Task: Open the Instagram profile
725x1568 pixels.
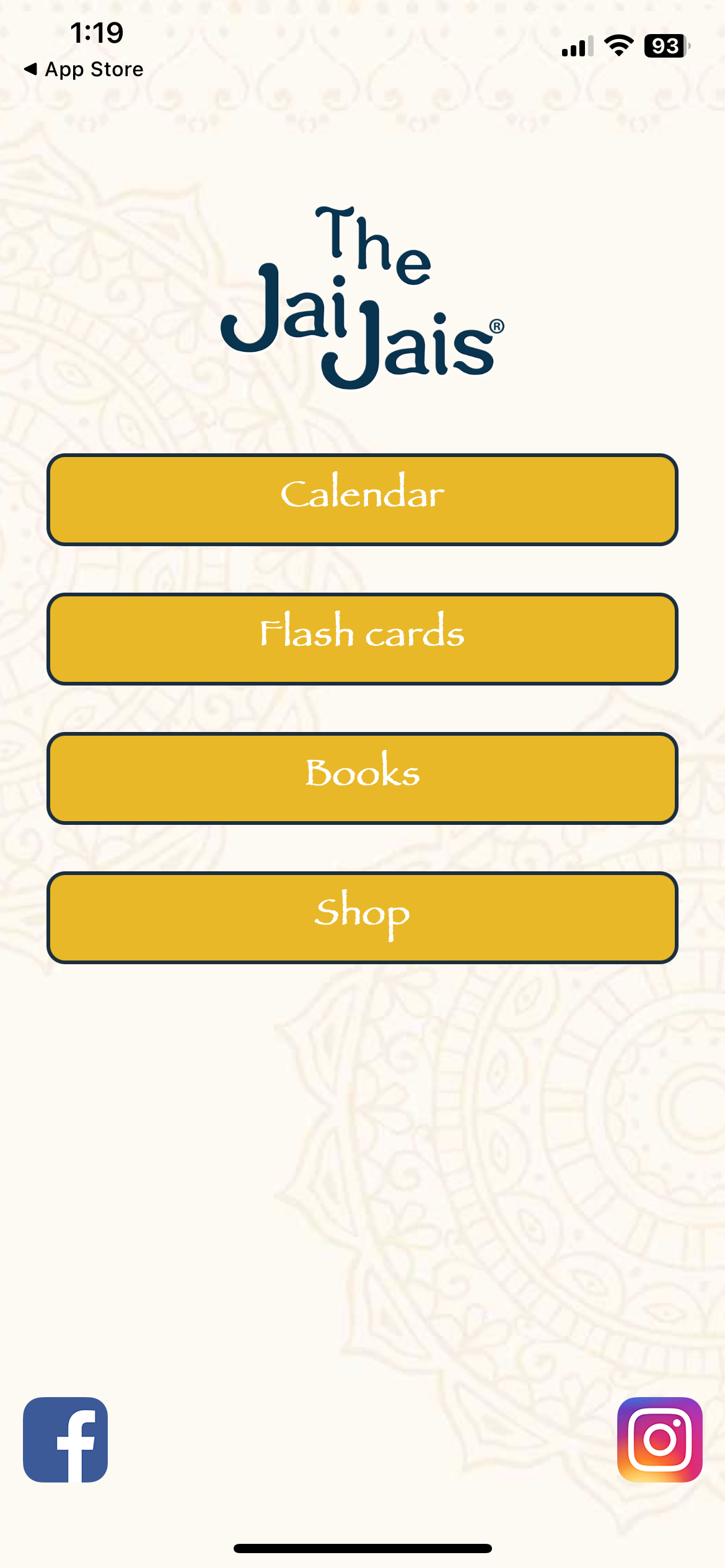Action: coord(659,1439)
